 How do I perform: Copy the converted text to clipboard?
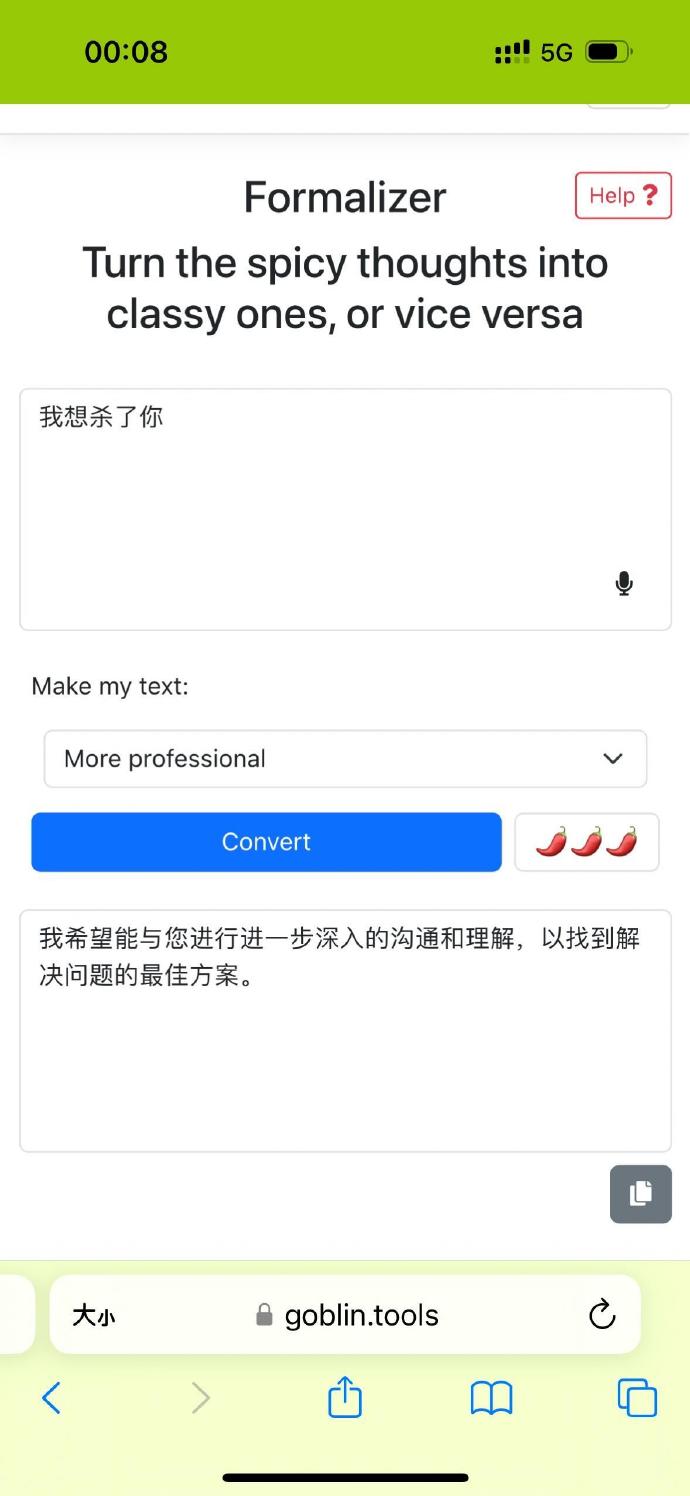[x=640, y=1194]
